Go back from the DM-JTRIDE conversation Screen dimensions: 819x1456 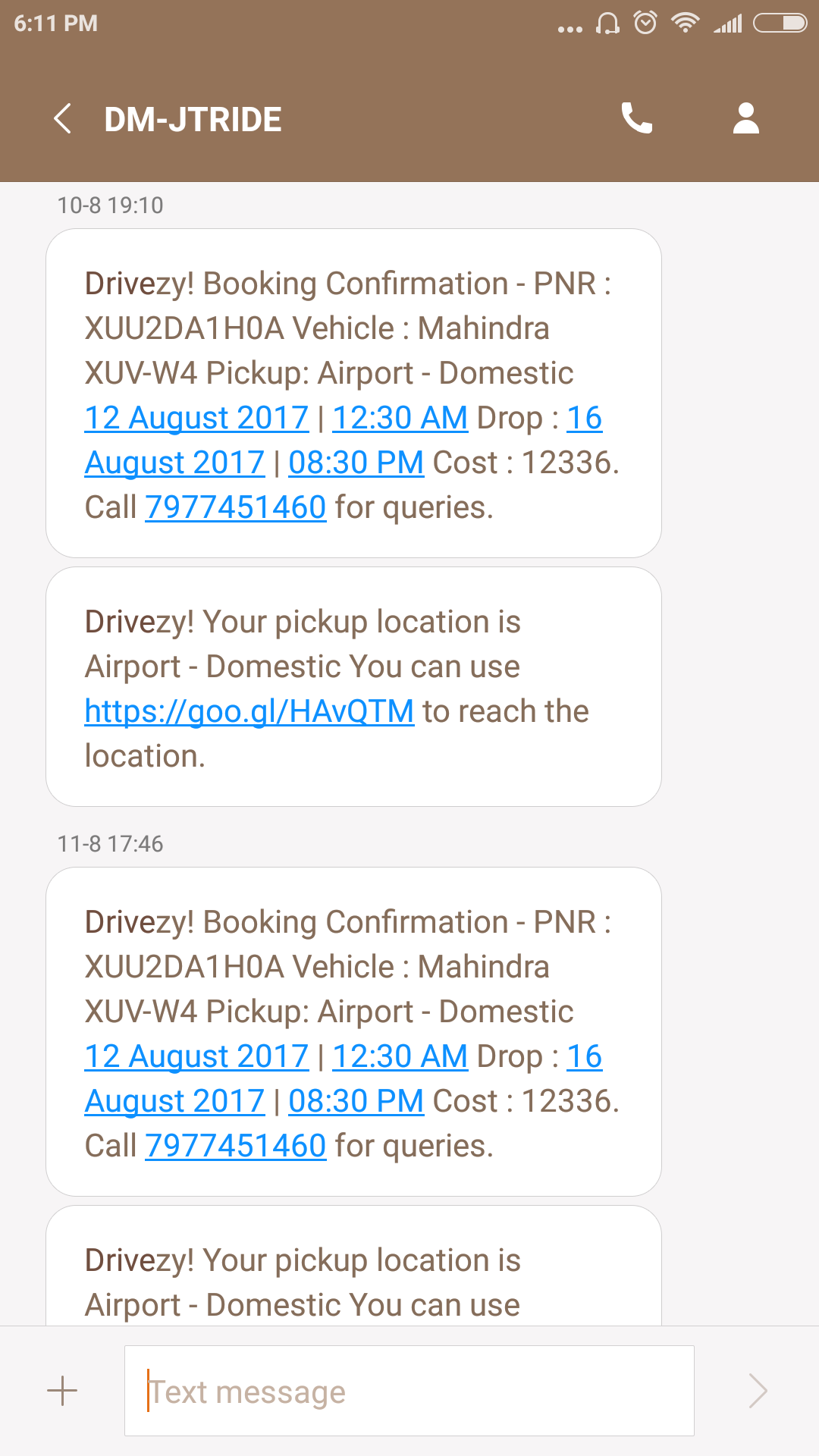[x=63, y=119]
